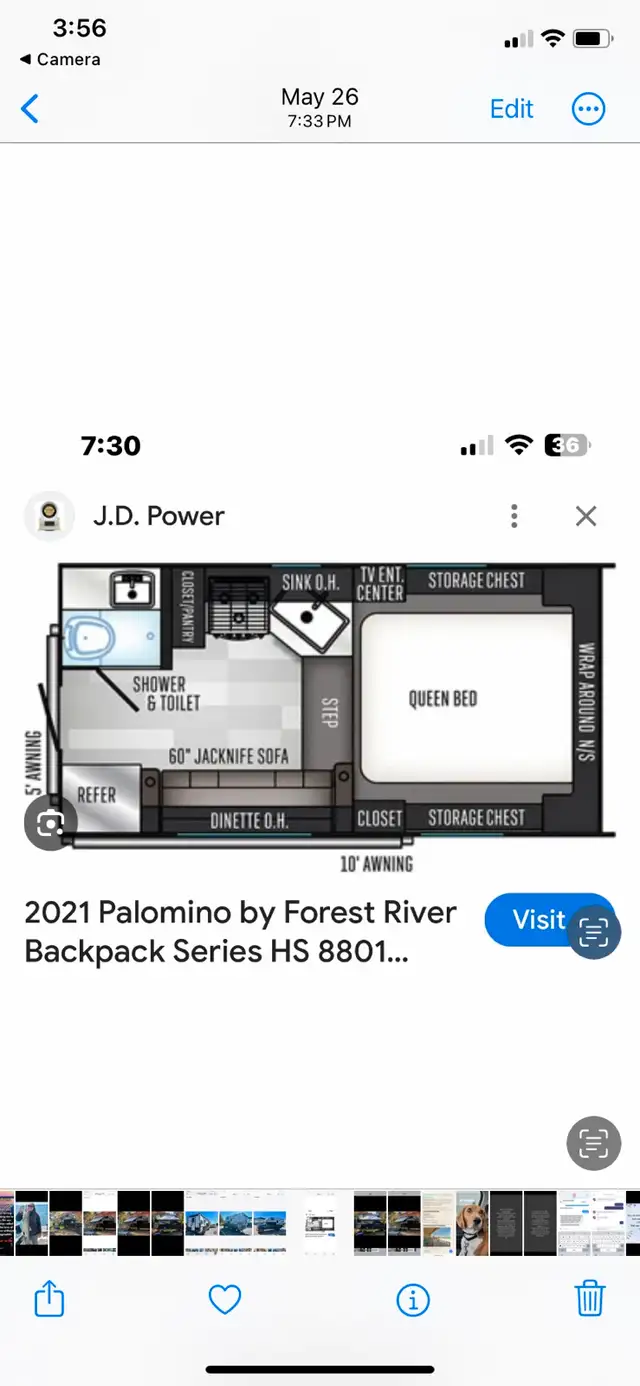The width and height of the screenshot is (640, 1386).
Task: Select the beagle dog thumbnail in the filmstrip
Action: point(473,1223)
